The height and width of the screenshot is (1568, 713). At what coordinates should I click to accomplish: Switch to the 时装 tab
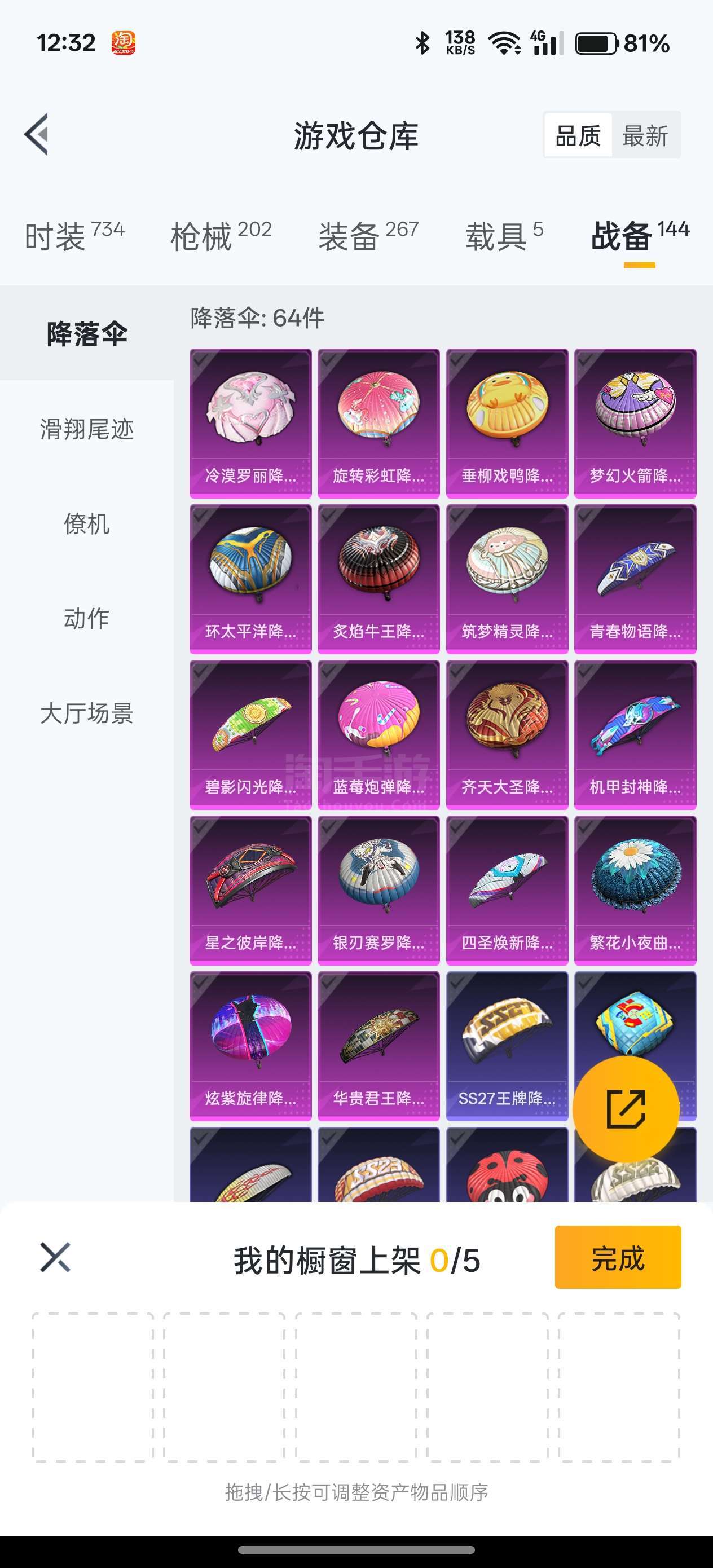[x=74, y=236]
